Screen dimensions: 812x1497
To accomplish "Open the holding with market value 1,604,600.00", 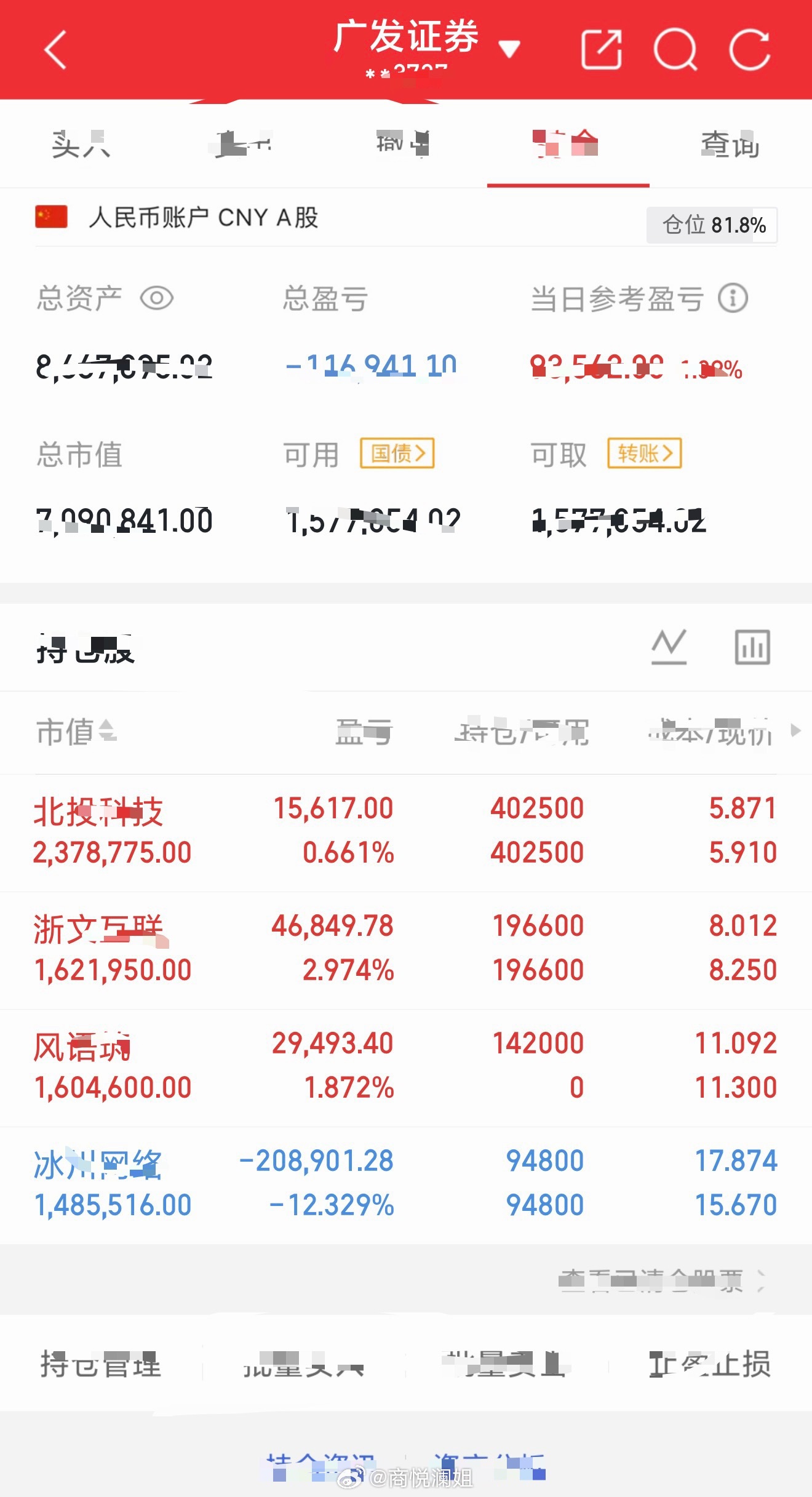I will [406, 1066].
